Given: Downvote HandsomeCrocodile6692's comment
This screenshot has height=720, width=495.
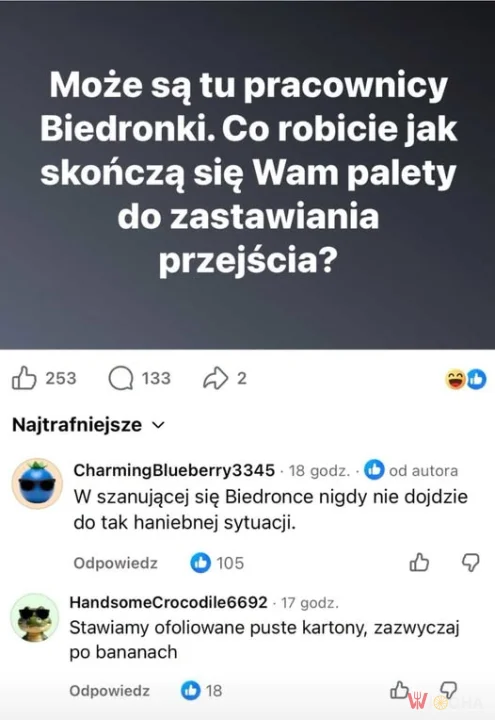Looking at the screenshot, I should 448,690.
